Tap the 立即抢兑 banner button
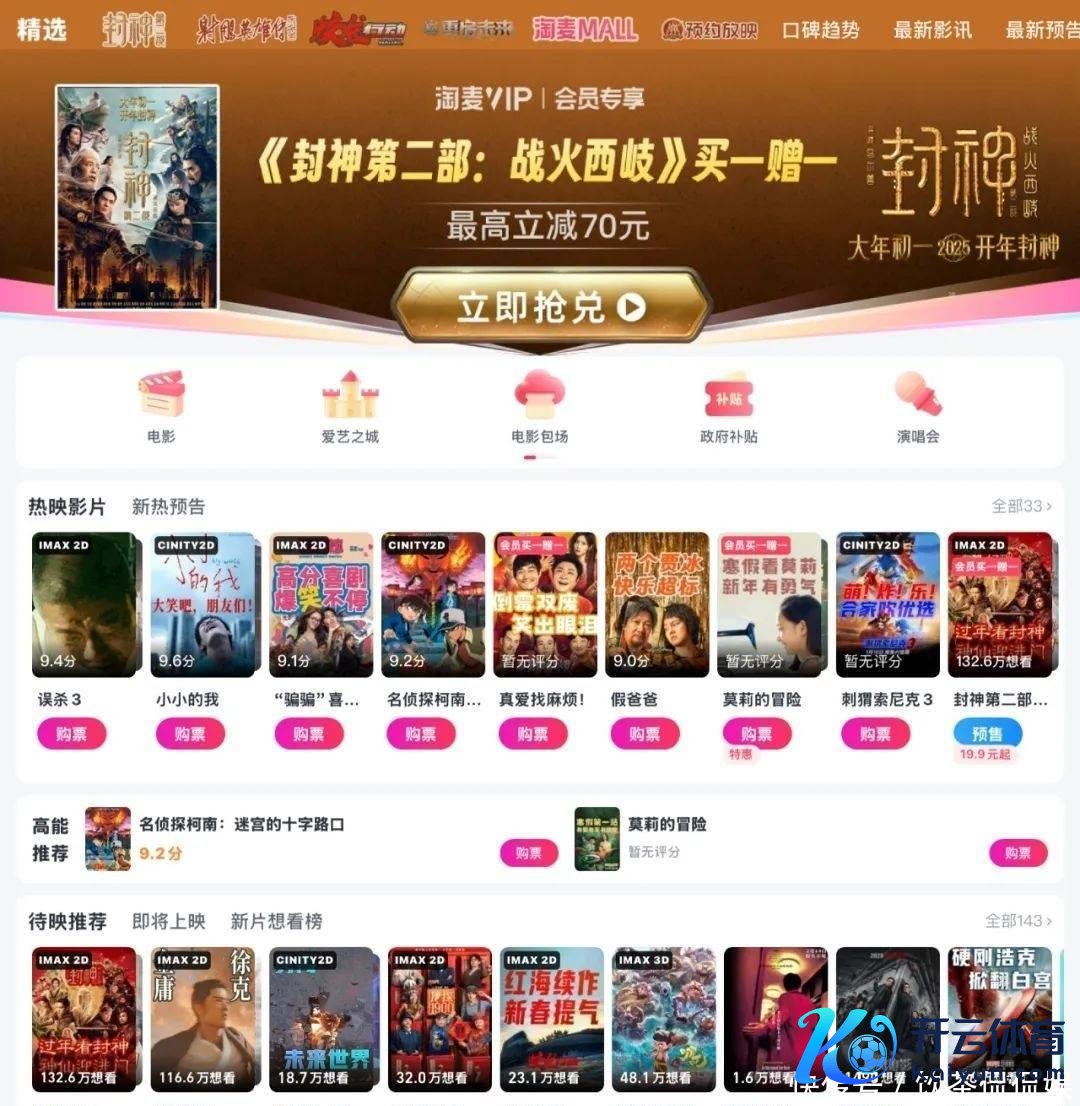1080x1106 pixels. [551, 306]
